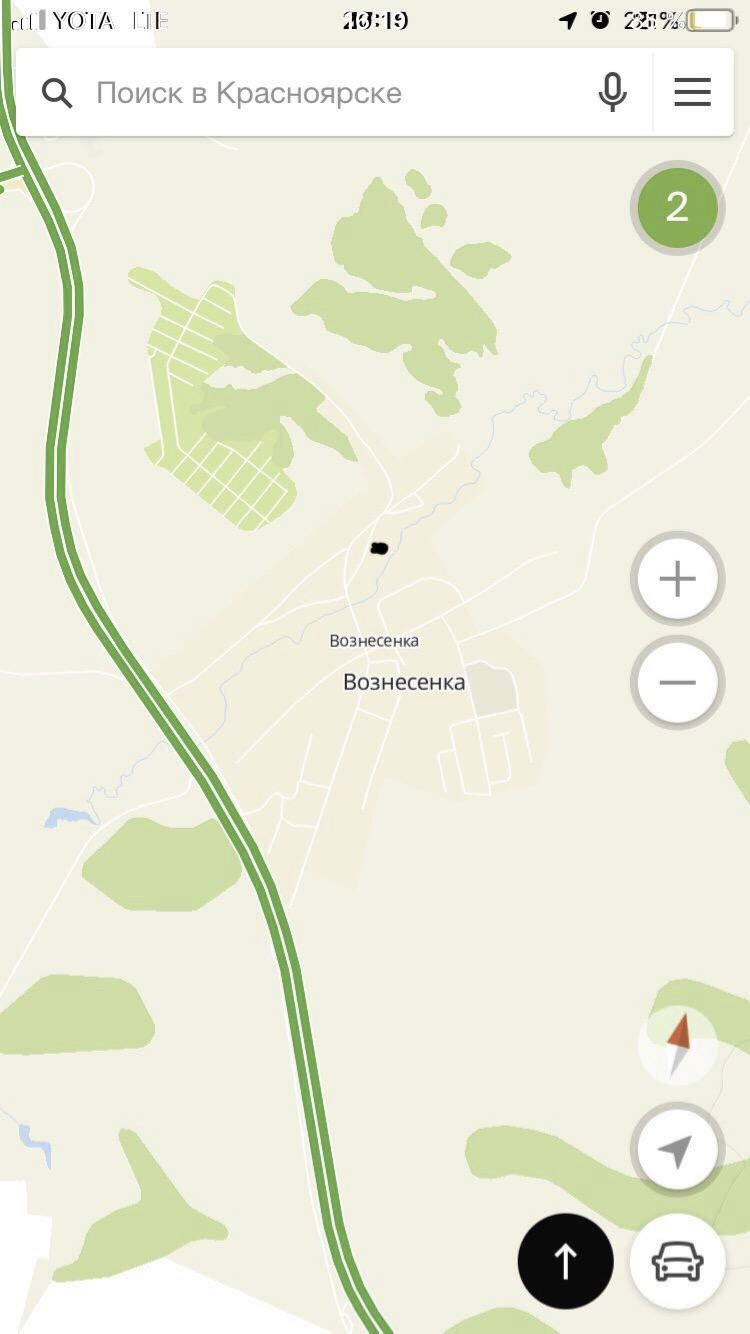Center map on my location
Viewport: 750px width, 1334px height.
click(x=677, y=1149)
